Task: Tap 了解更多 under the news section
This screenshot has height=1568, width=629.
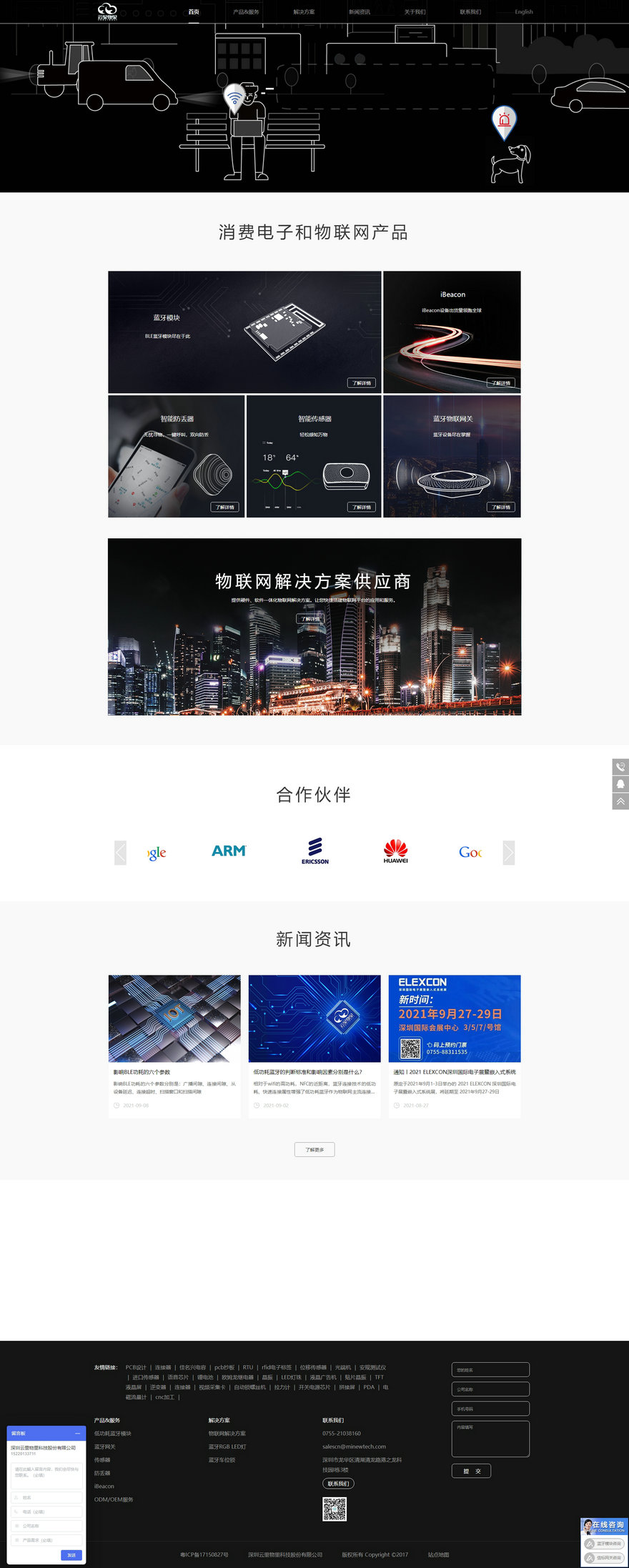Action: click(314, 1150)
